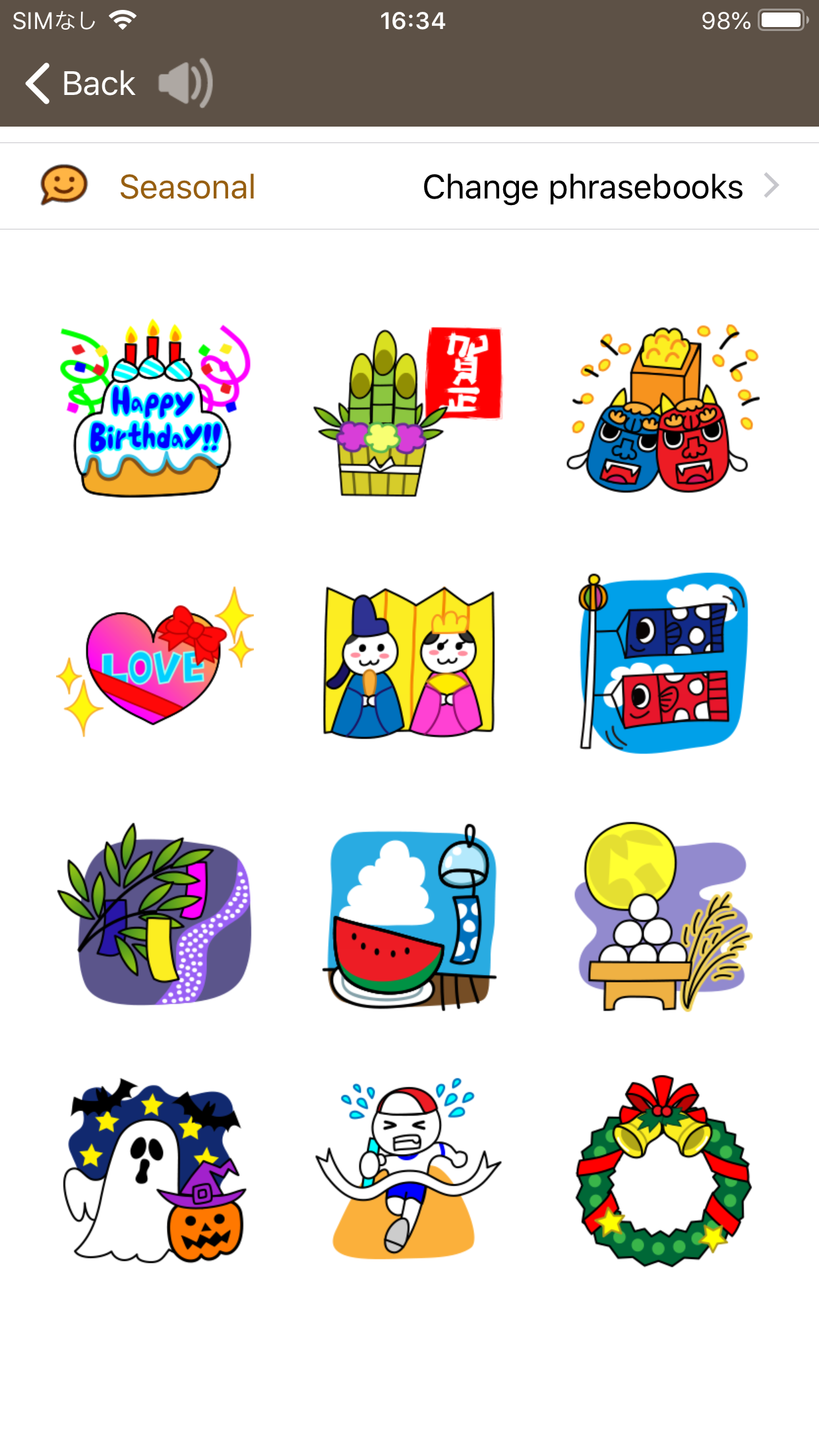Image resolution: width=819 pixels, height=1456 pixels.
Task: Choose the Christmas wreath sticker
Action: (663, 1170)
